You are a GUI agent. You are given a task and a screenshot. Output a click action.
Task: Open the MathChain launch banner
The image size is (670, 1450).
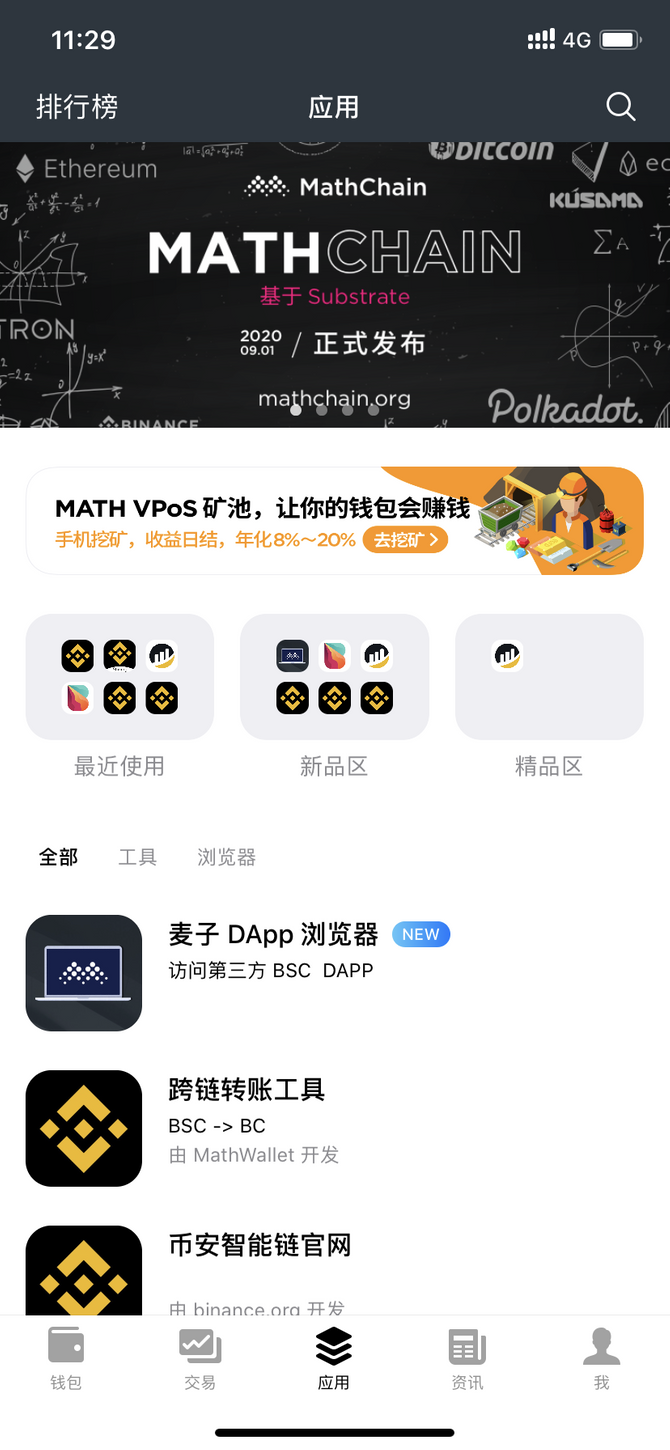(x=335, y=285)
